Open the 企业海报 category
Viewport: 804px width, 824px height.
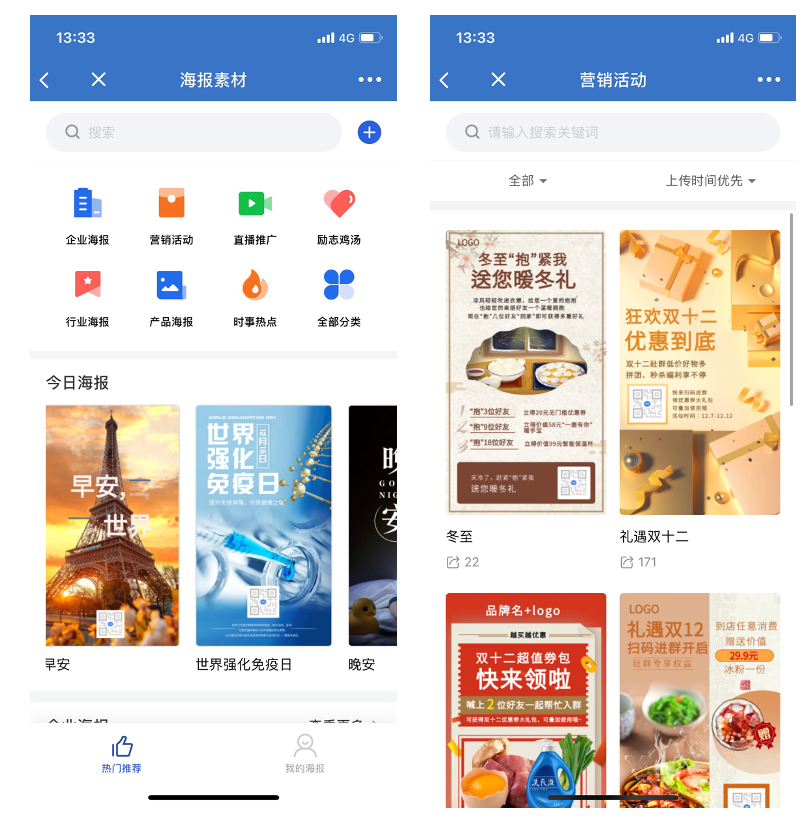point(88,215)
